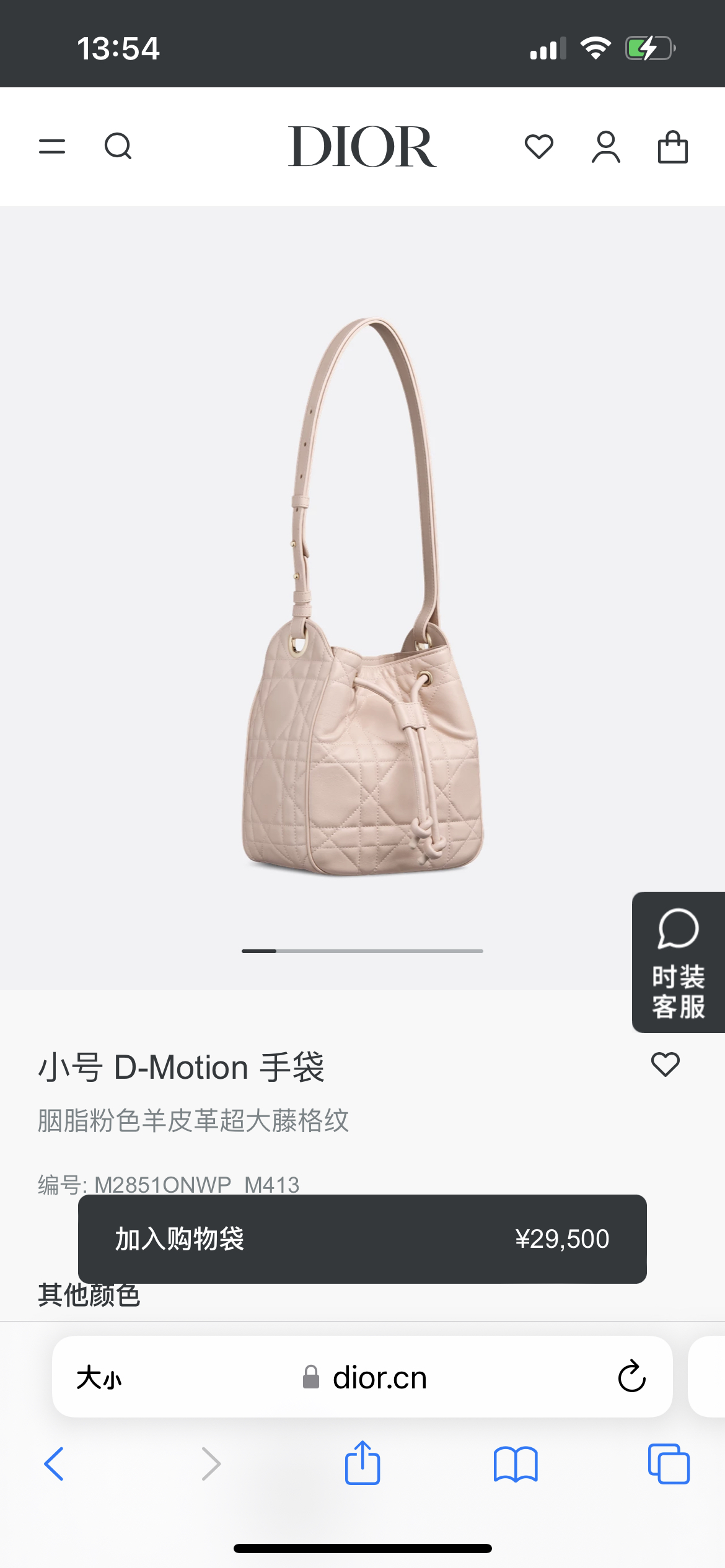Open Safari bookmarks

(x=515, y=1464)
